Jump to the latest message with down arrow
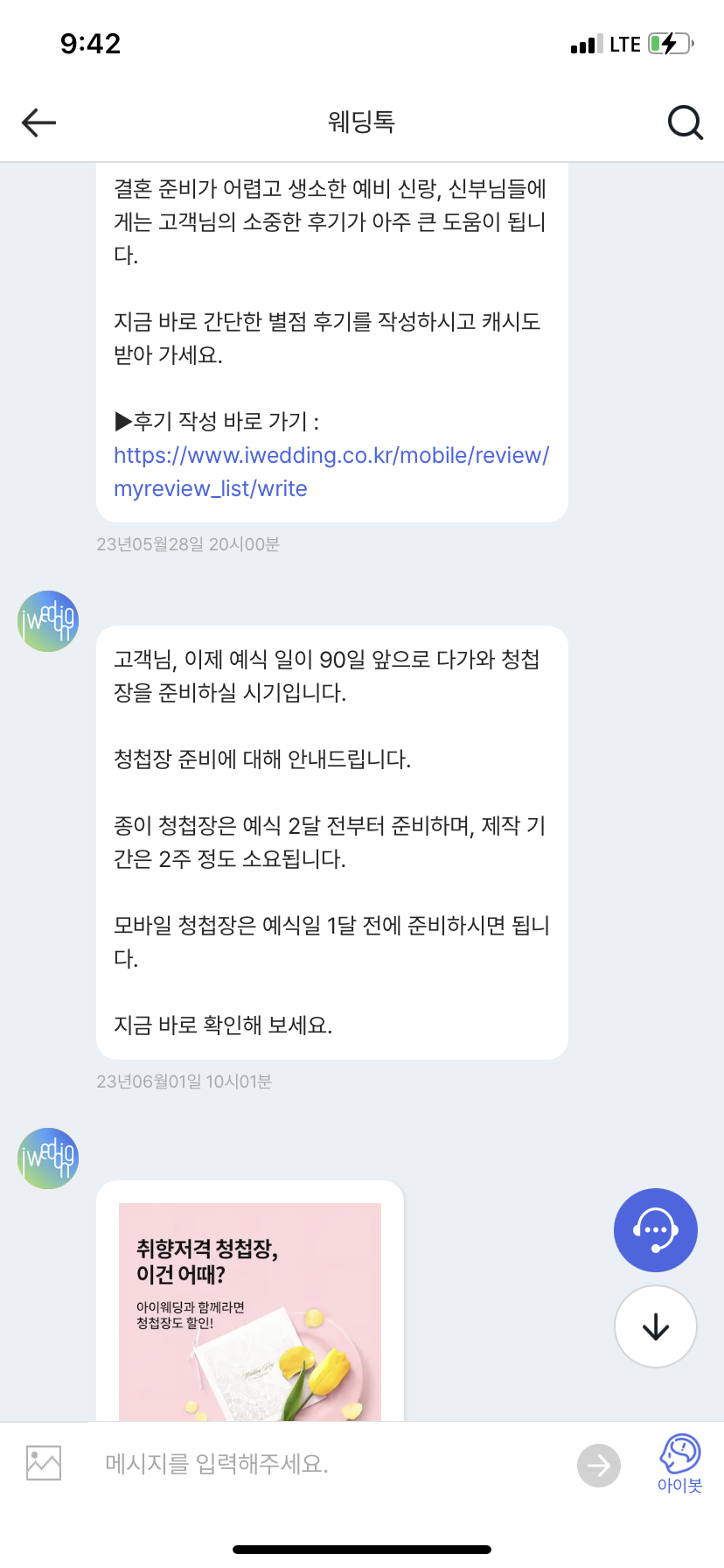Viewport: 724px width, 1568px height. (x=656, y=1326)
